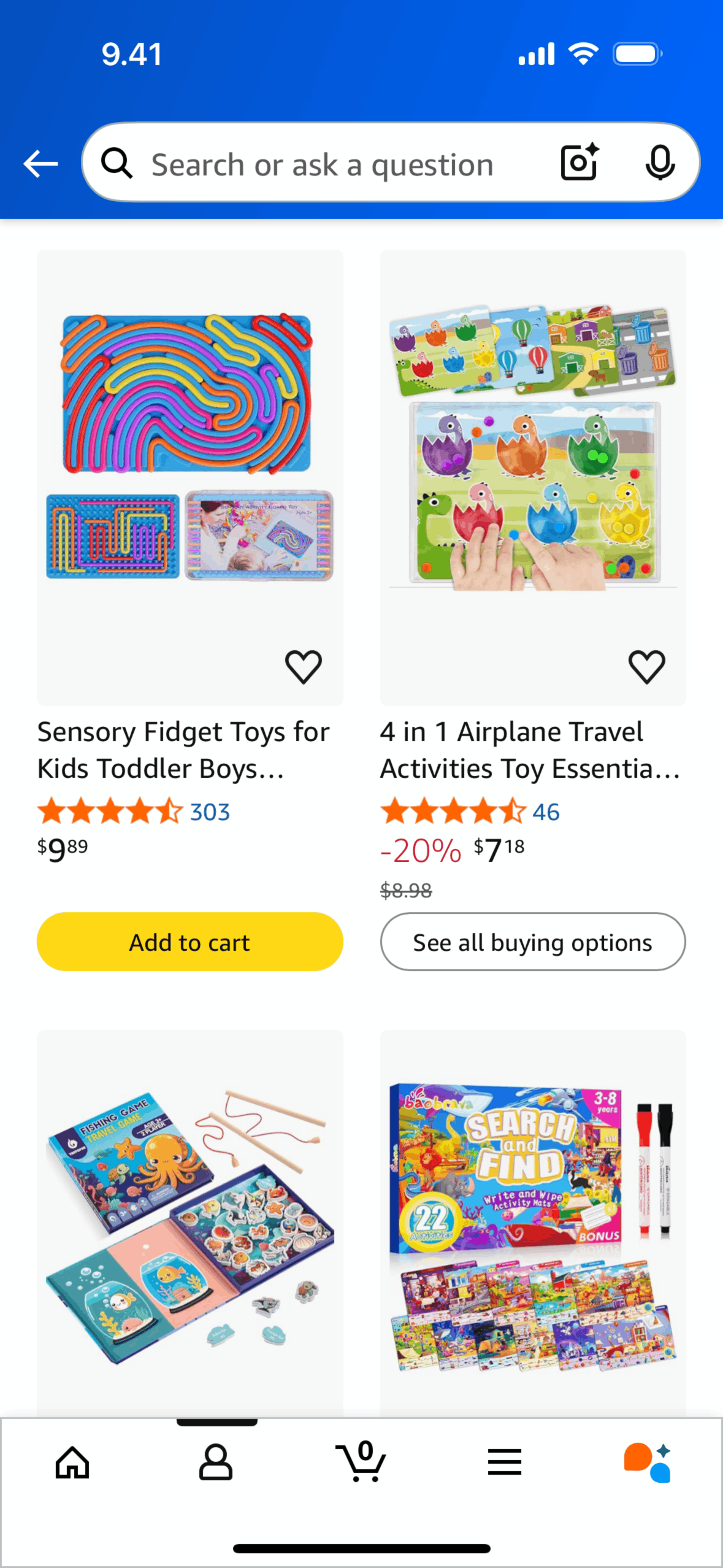Screen dimensions: 723x1568
Task: Open the 4 in 1 Airplane Travel Activities image
Action: tap(532, 448)
